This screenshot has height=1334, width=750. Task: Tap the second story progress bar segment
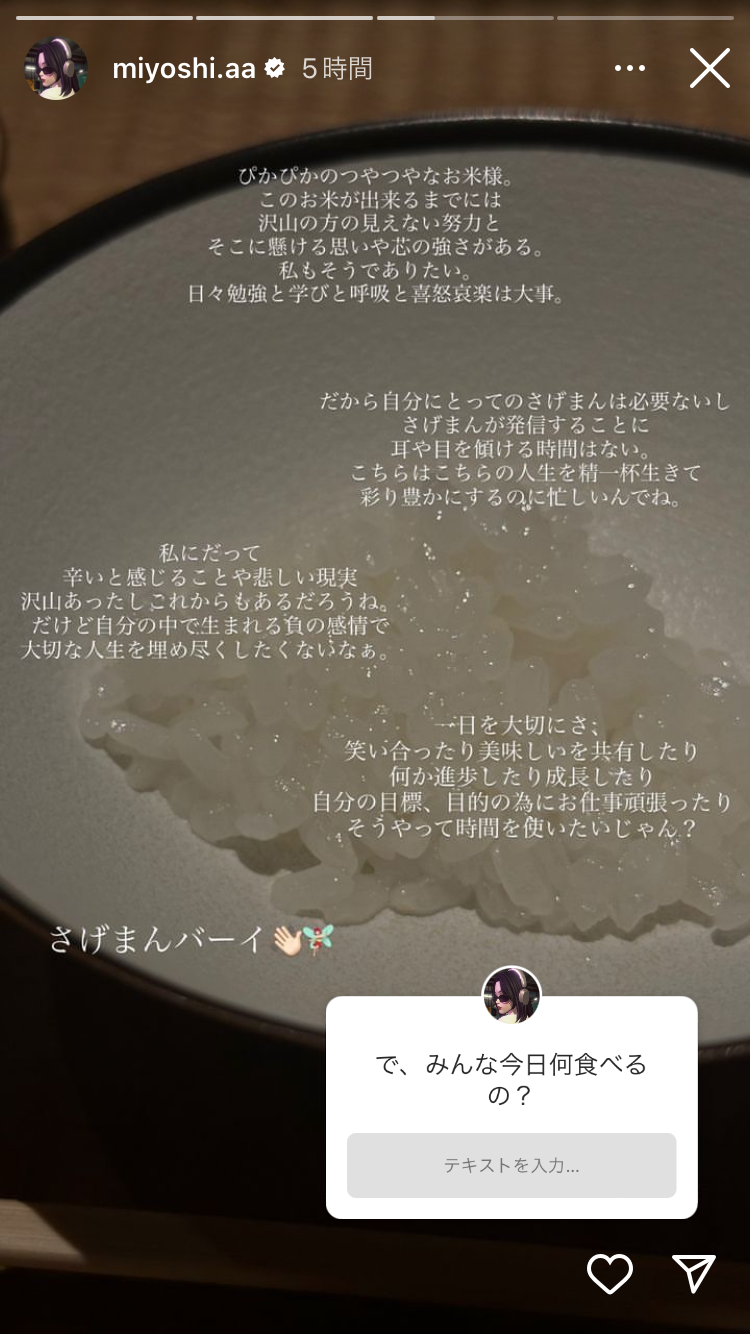pos(283,16)
